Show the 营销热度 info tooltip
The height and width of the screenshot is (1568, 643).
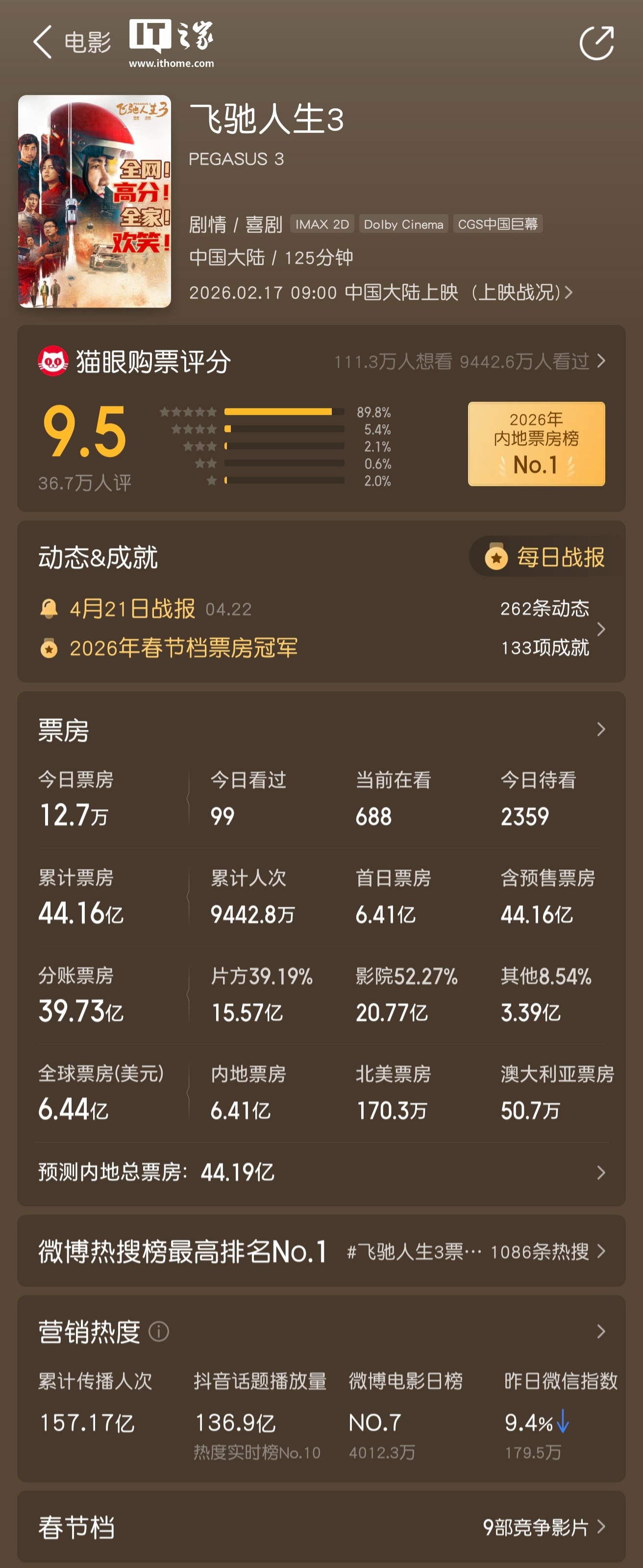click(x=159, y=1332)
